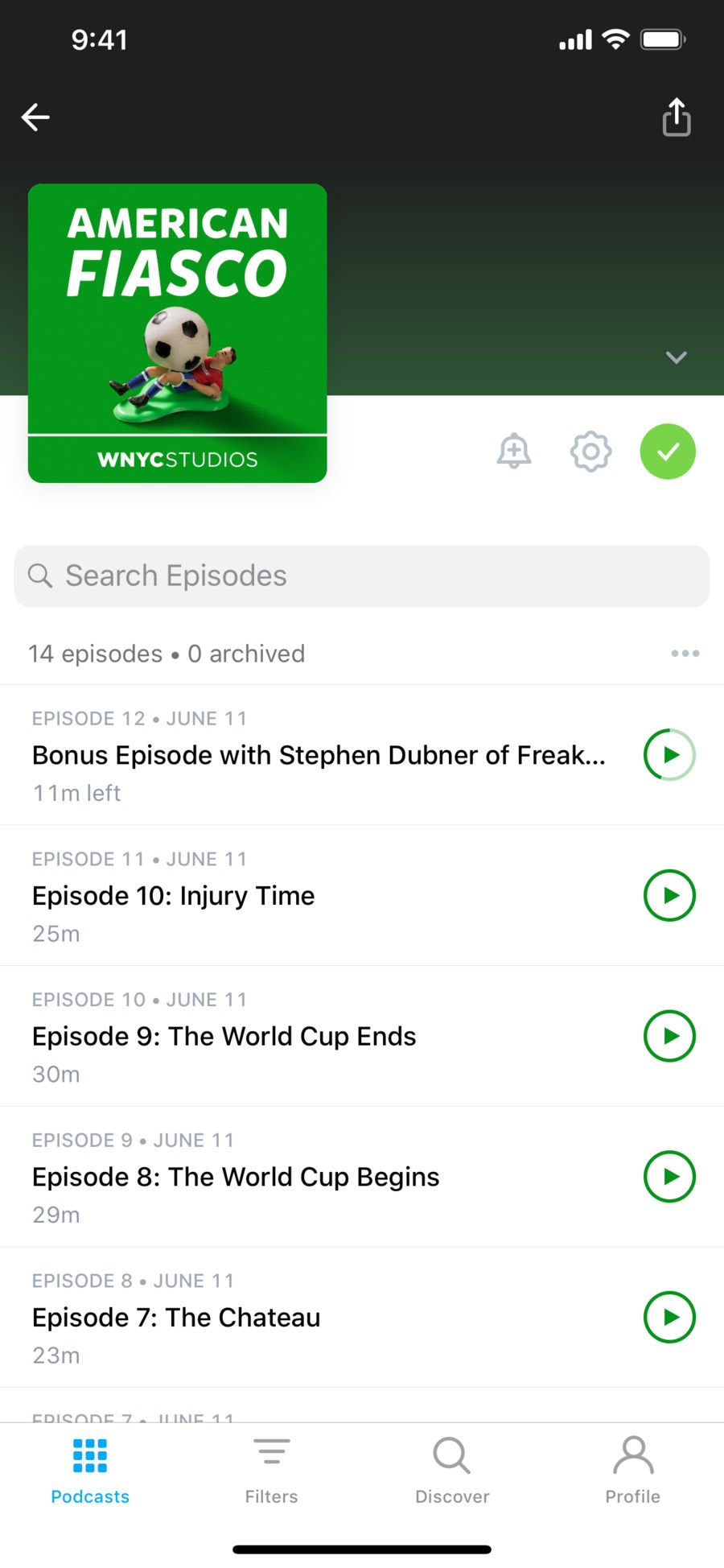Open the Profile section
724x1568 pixels.
click(x=632, y=1469)
